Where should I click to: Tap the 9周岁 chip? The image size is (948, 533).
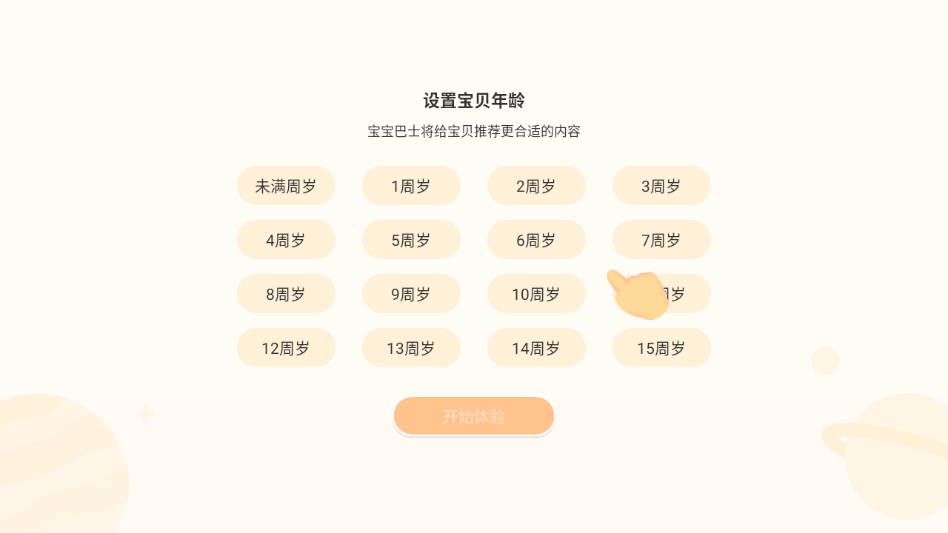(411, 294)
